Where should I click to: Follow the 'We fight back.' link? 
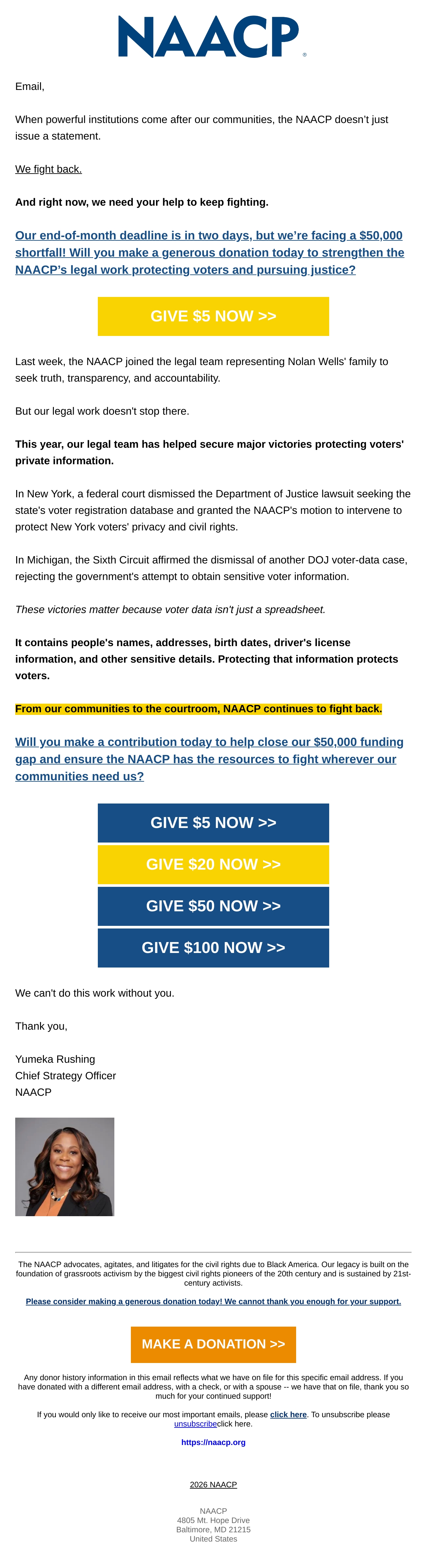click(49, 169)
